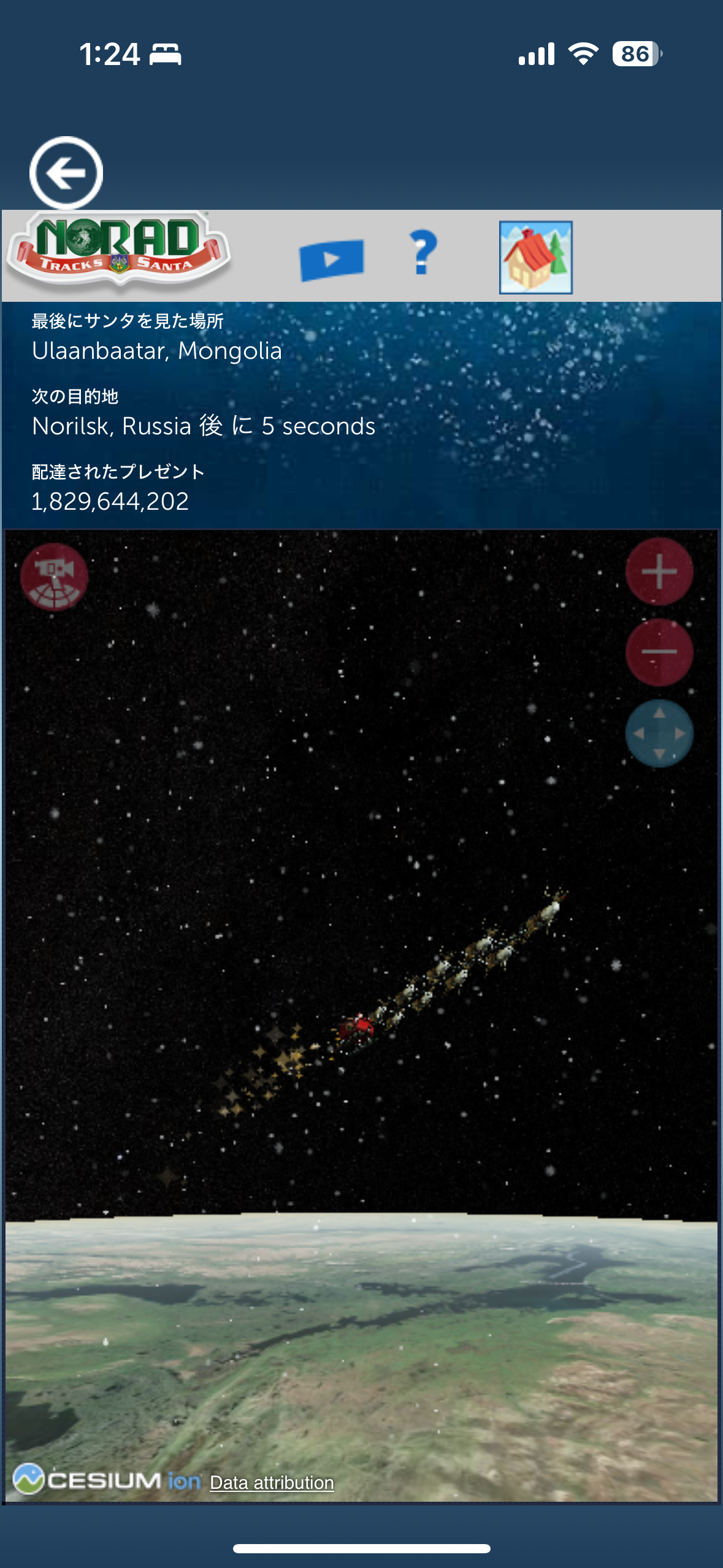Open the question mark help icon
This screenshot has height=1568, width=723.
[423, 252]
